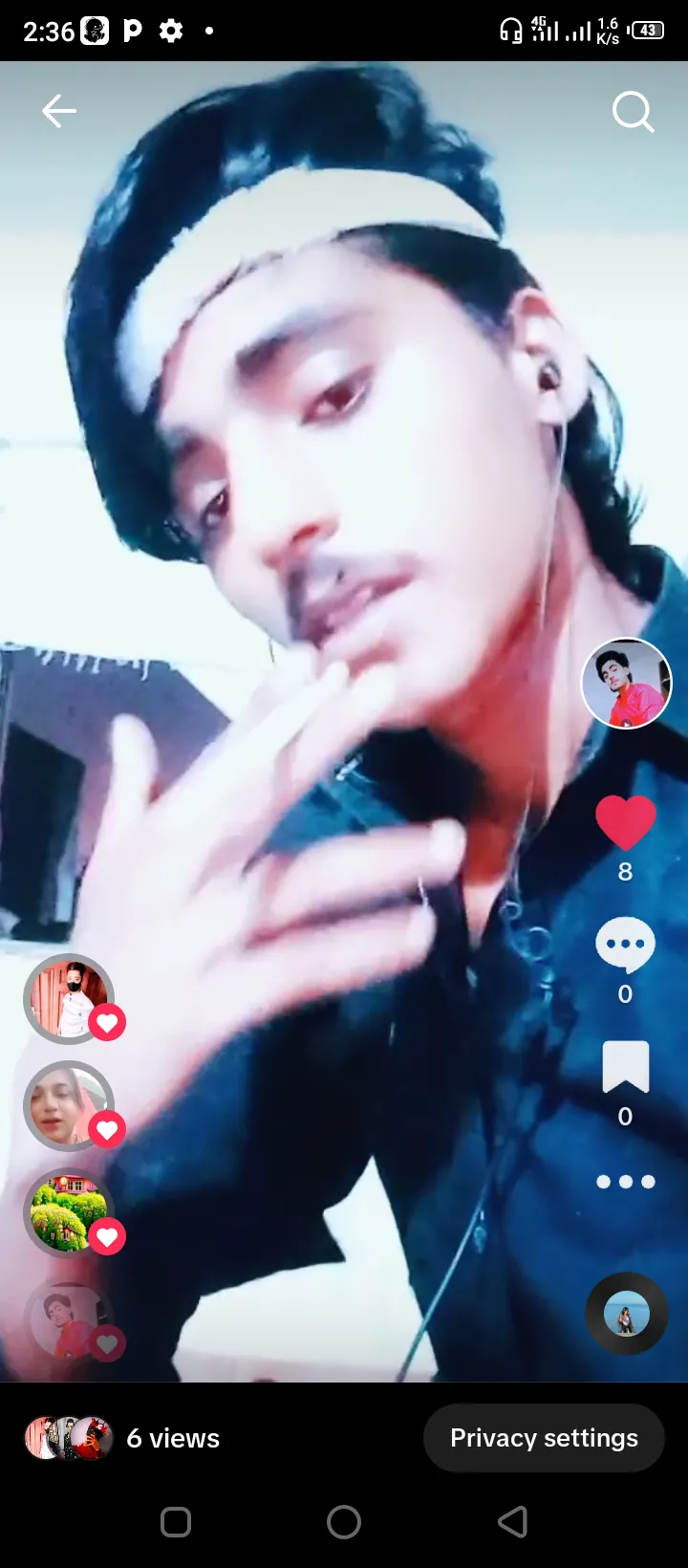Open the creator's profile picture
This screenshot has height=1568, width=688.
point(626,684)
